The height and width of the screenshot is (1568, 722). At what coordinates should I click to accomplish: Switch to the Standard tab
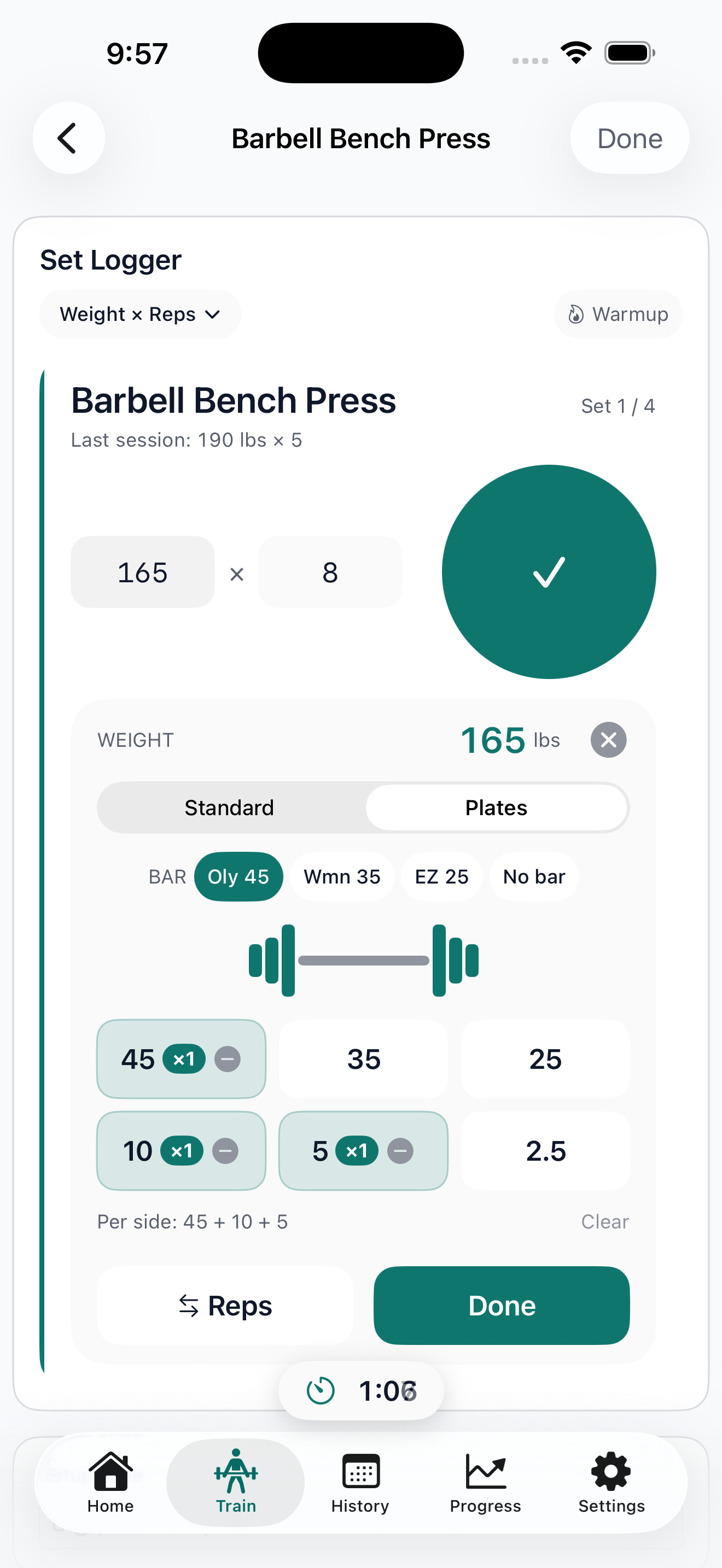point(229,807)
